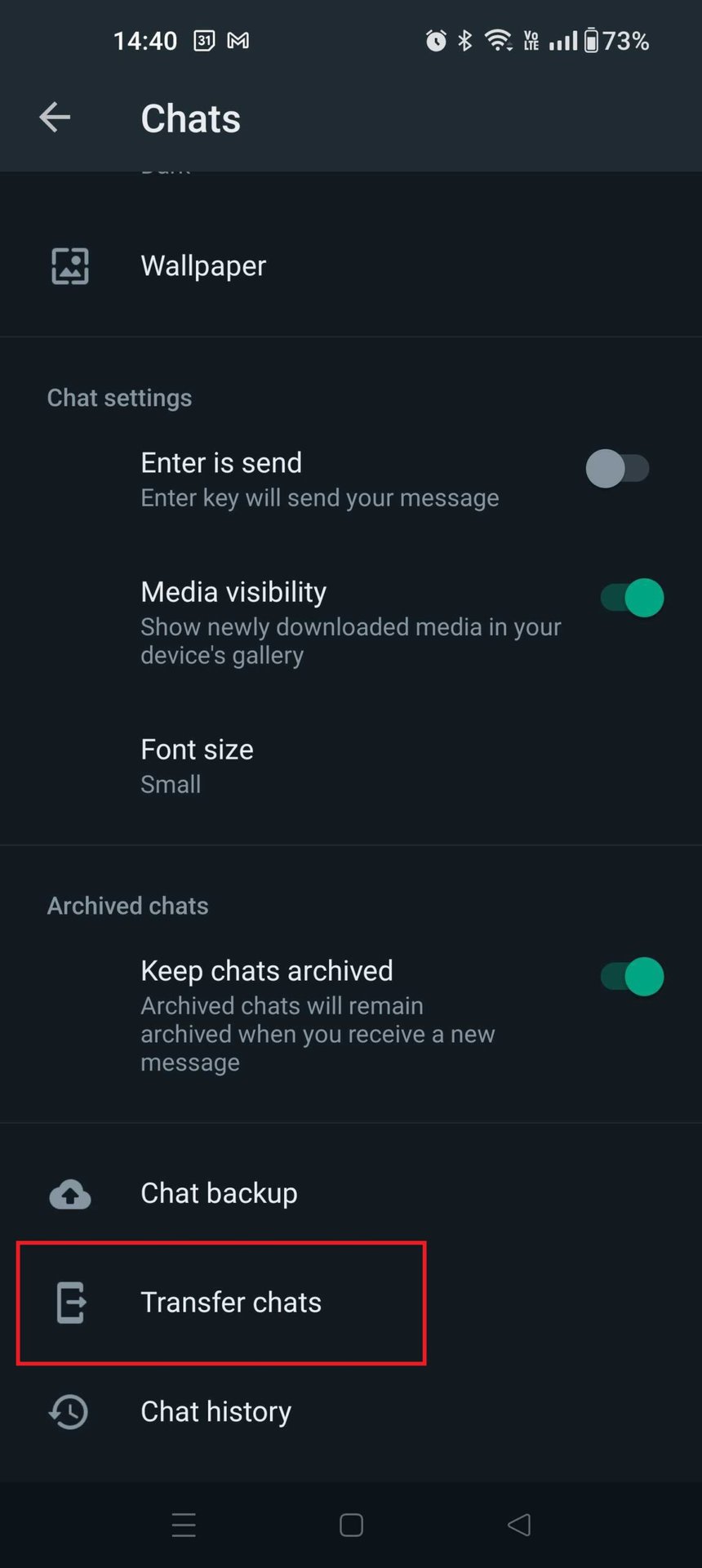The image size is (702, 1568).
Task: Change the Font size setting
Action: point(197,765)
